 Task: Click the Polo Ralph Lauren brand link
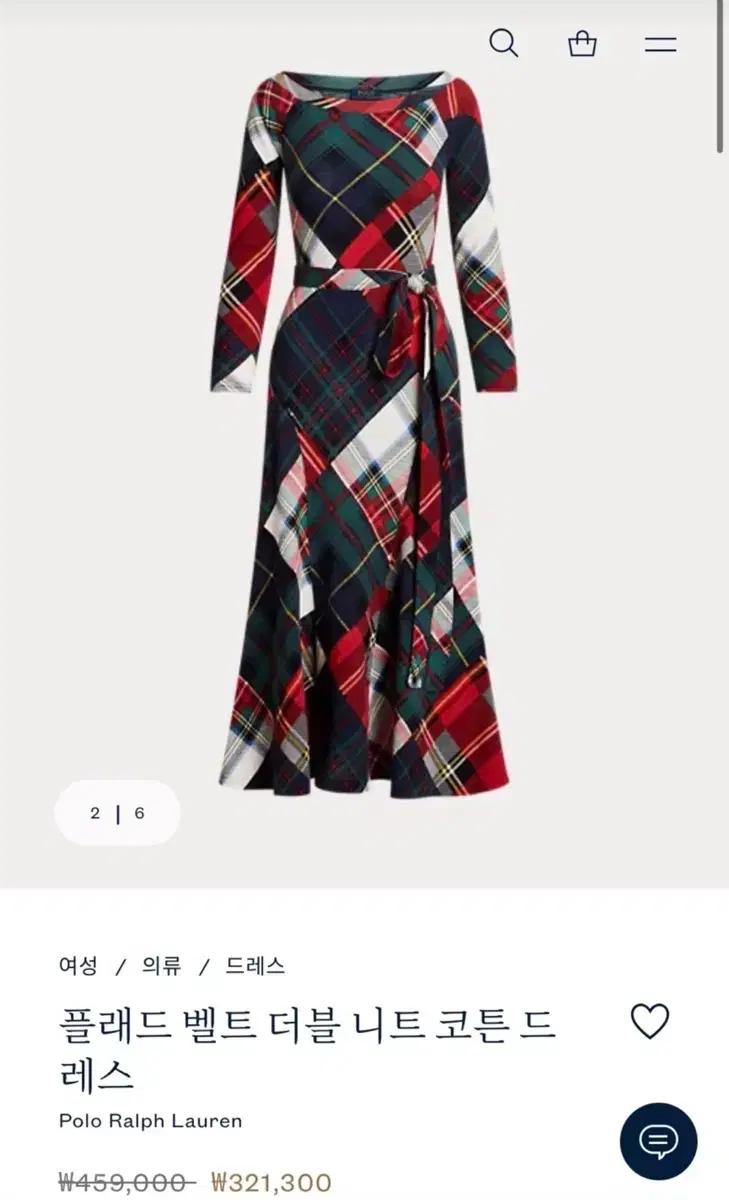pos(148,1120)
